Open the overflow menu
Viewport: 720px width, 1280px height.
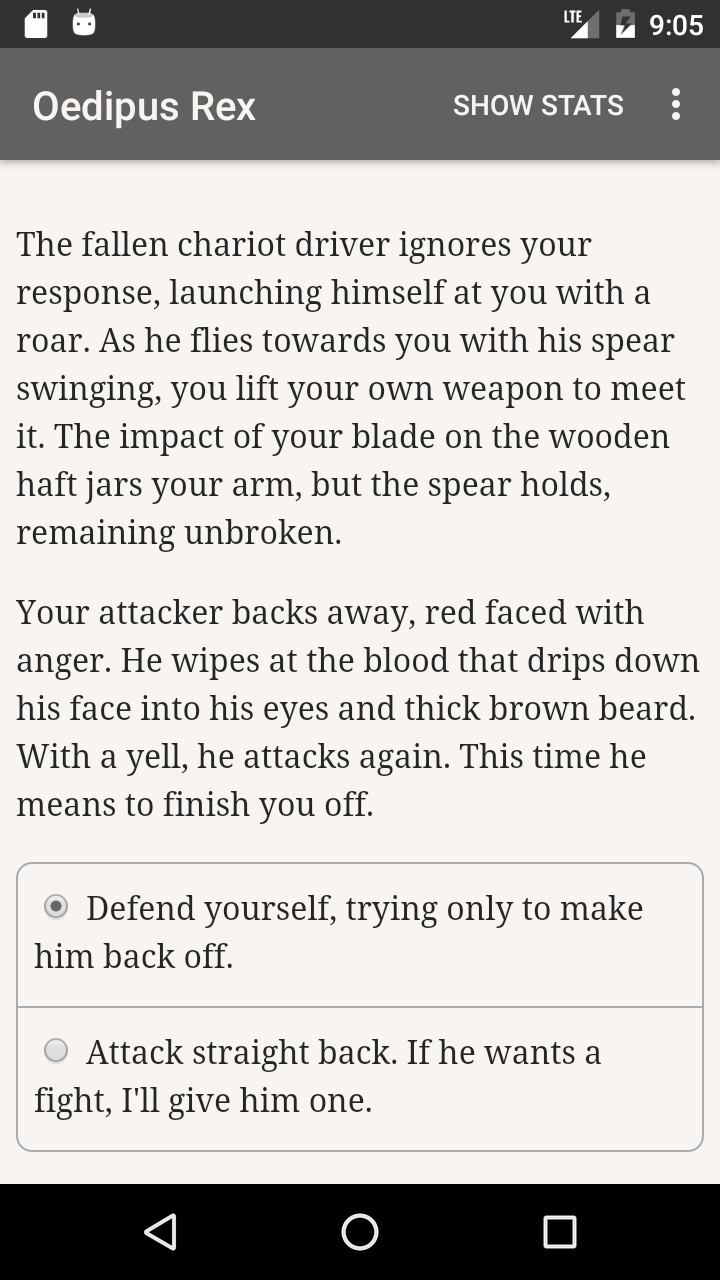(x=676, y=105)
